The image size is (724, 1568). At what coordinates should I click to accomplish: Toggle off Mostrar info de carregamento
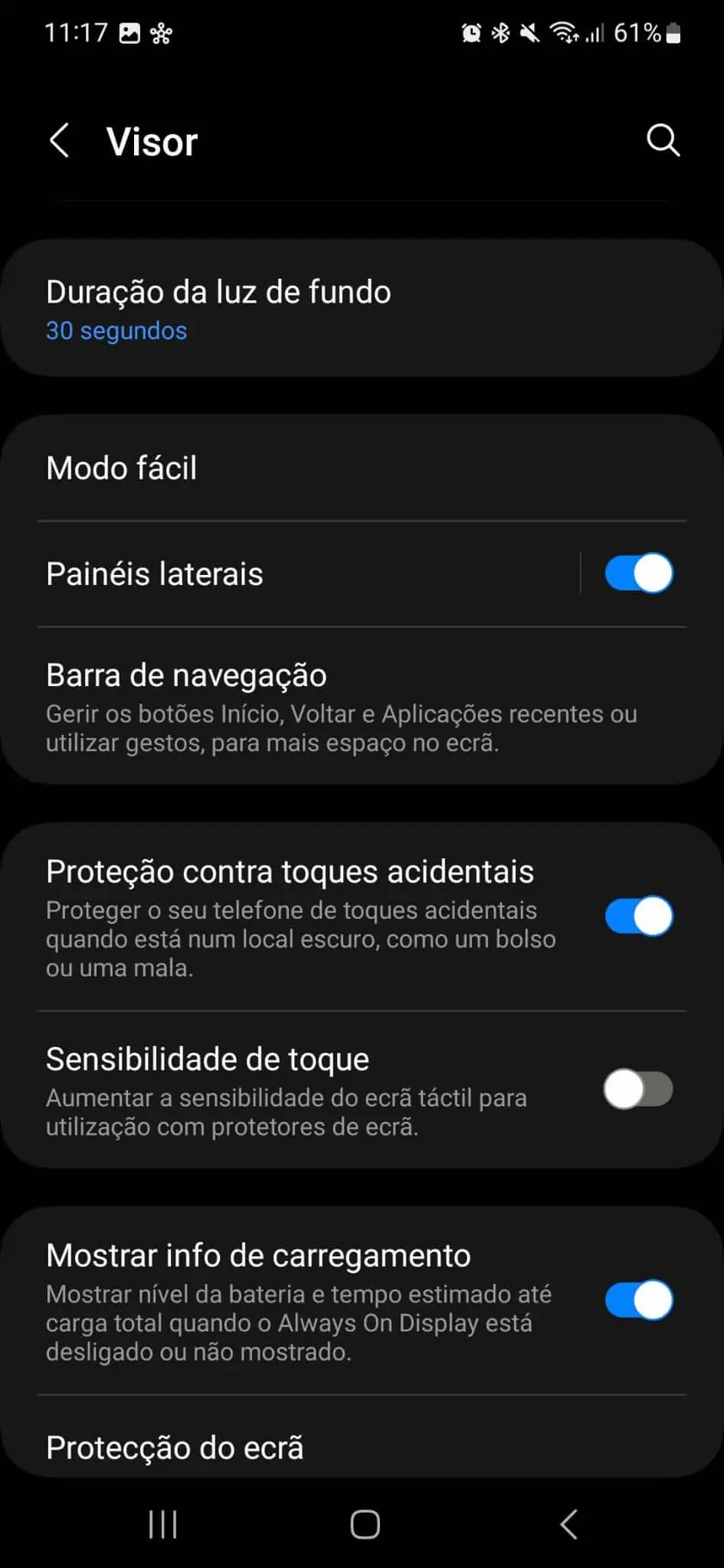pyautogui.click(x=639, y=1300)
